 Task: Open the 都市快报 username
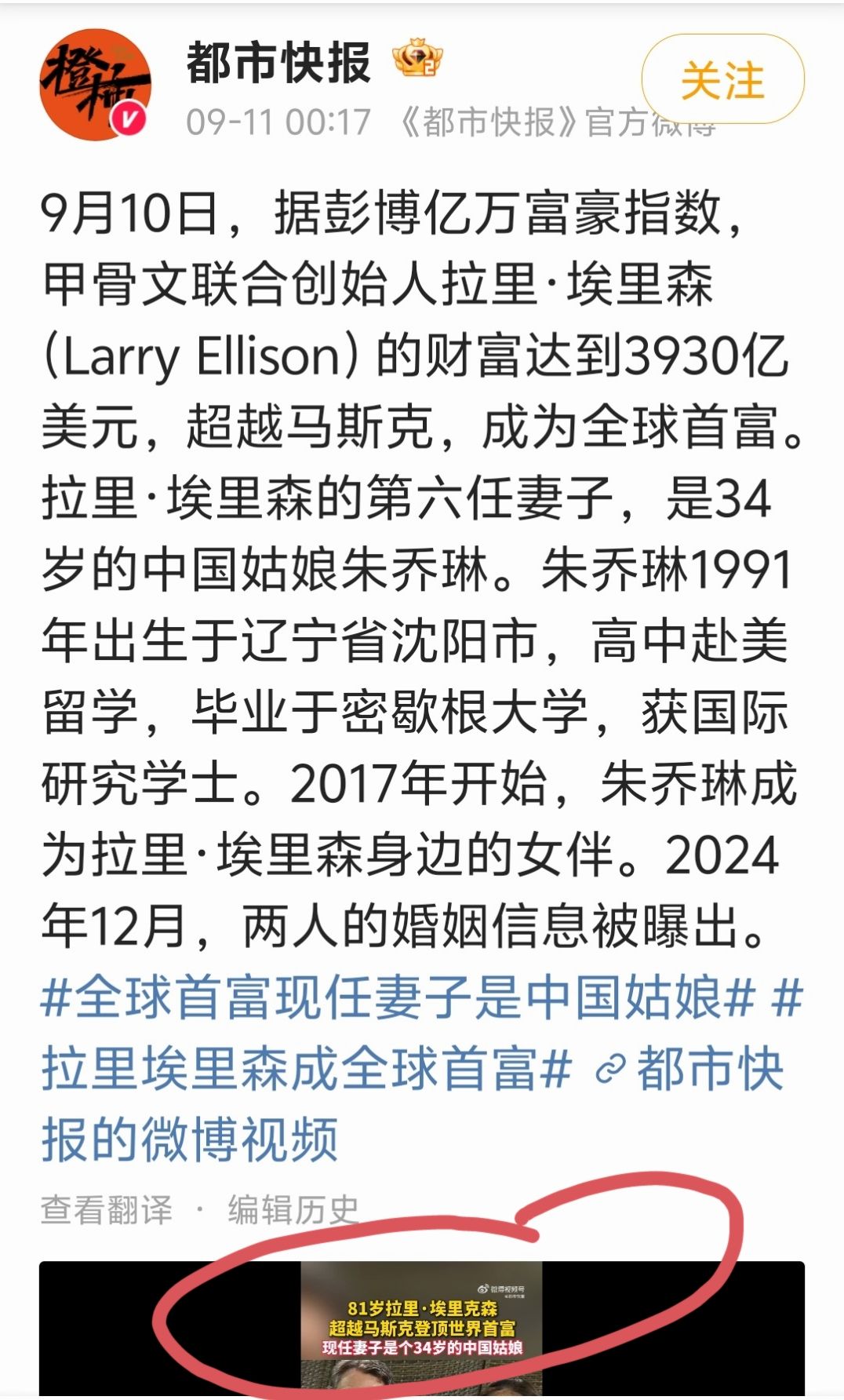click(278, 63)
